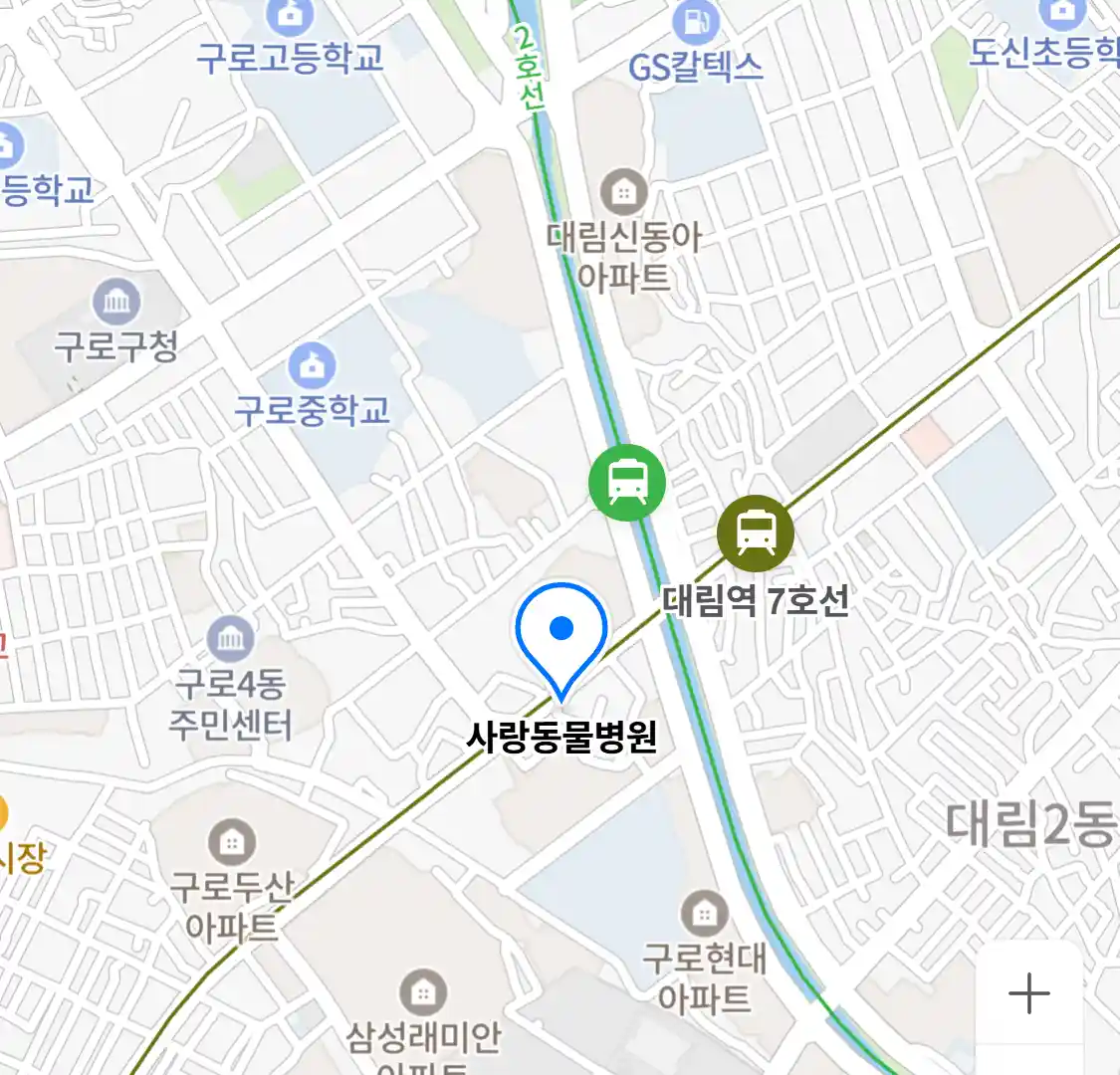Screen dimensions: 1120x1075
Task: Zoom in with the plus button
Action: click(x=1028, y=992)
